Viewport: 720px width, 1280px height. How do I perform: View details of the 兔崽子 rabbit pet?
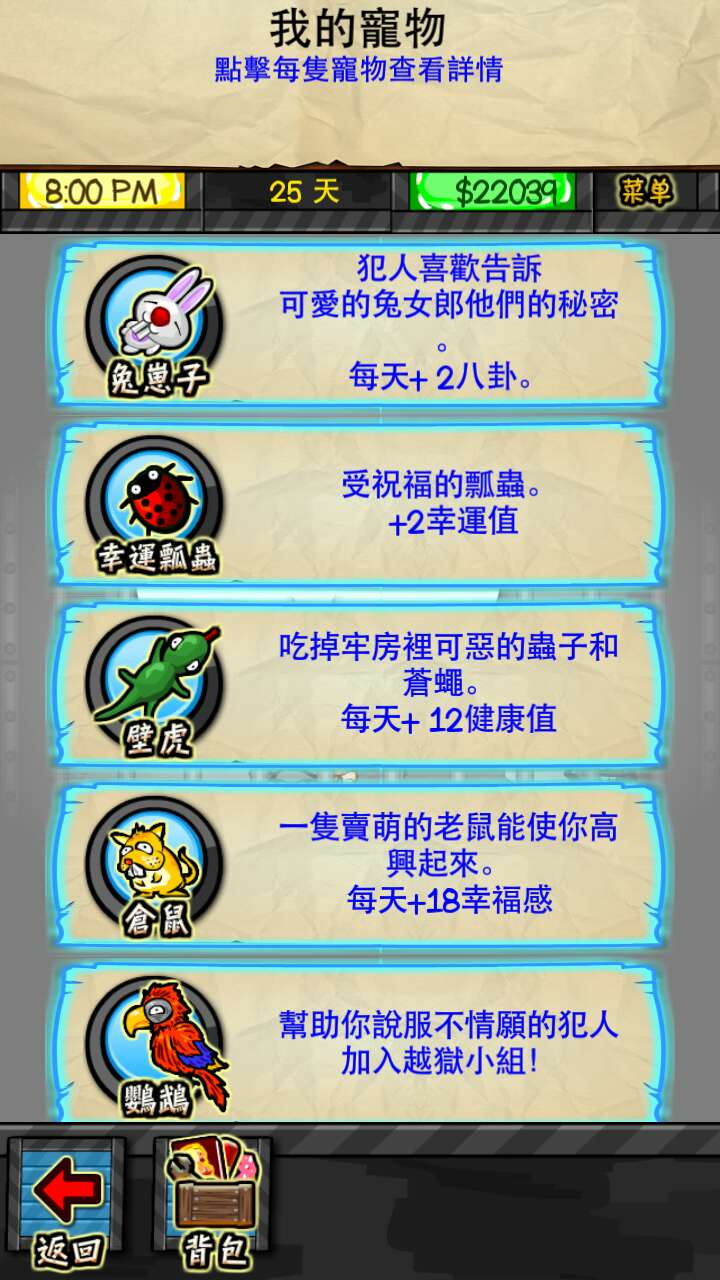click(360, 323)
